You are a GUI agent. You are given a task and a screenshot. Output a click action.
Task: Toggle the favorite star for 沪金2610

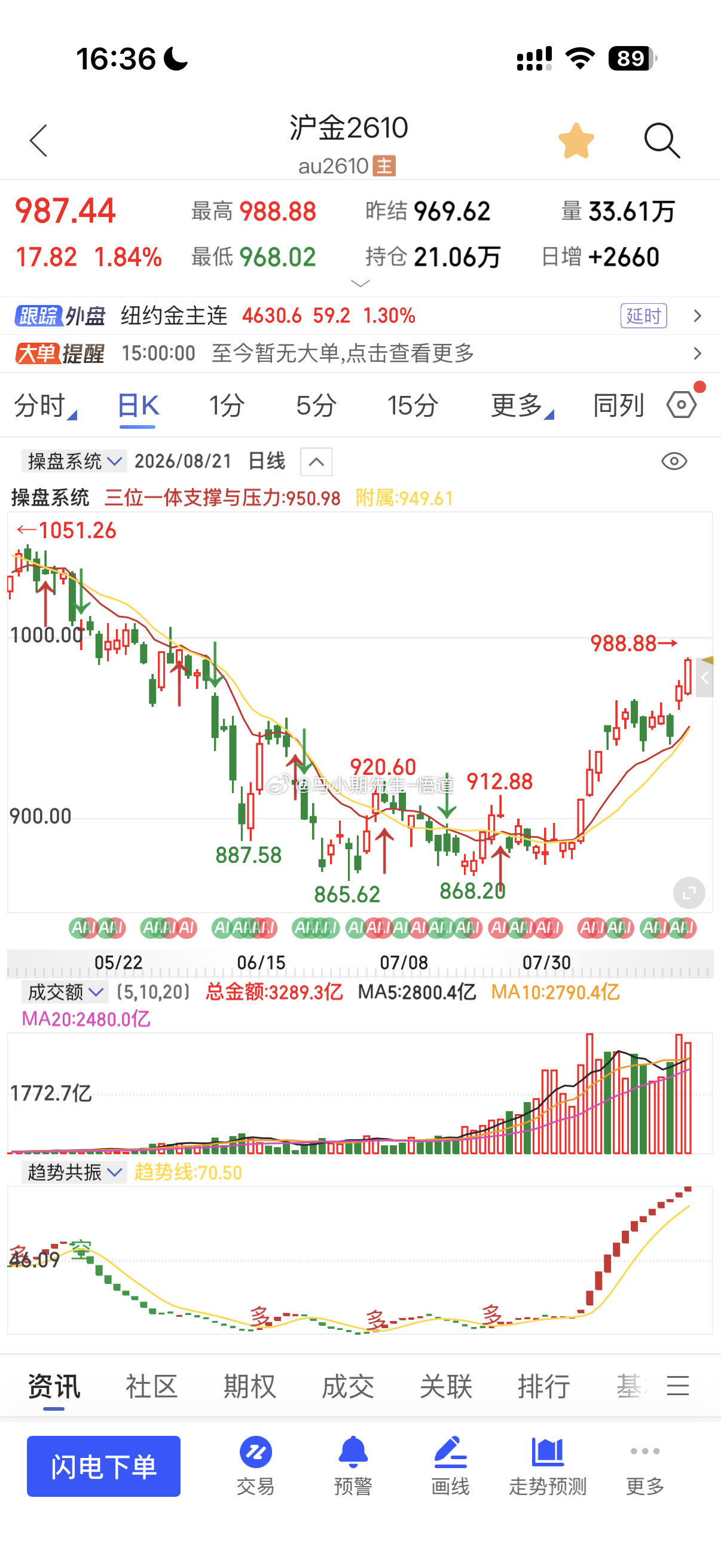(x=576, y=141)
